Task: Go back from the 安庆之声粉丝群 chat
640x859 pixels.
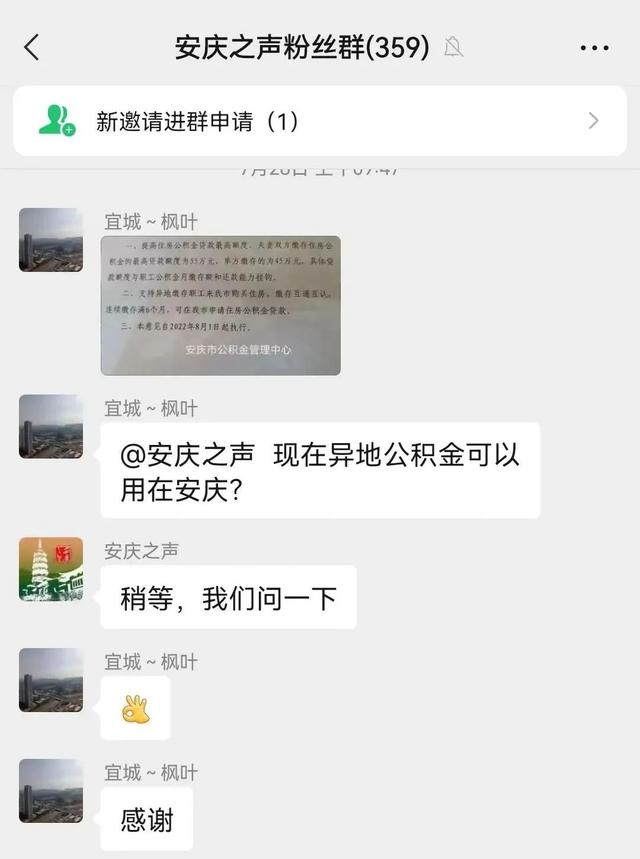Action: (32, 47)
